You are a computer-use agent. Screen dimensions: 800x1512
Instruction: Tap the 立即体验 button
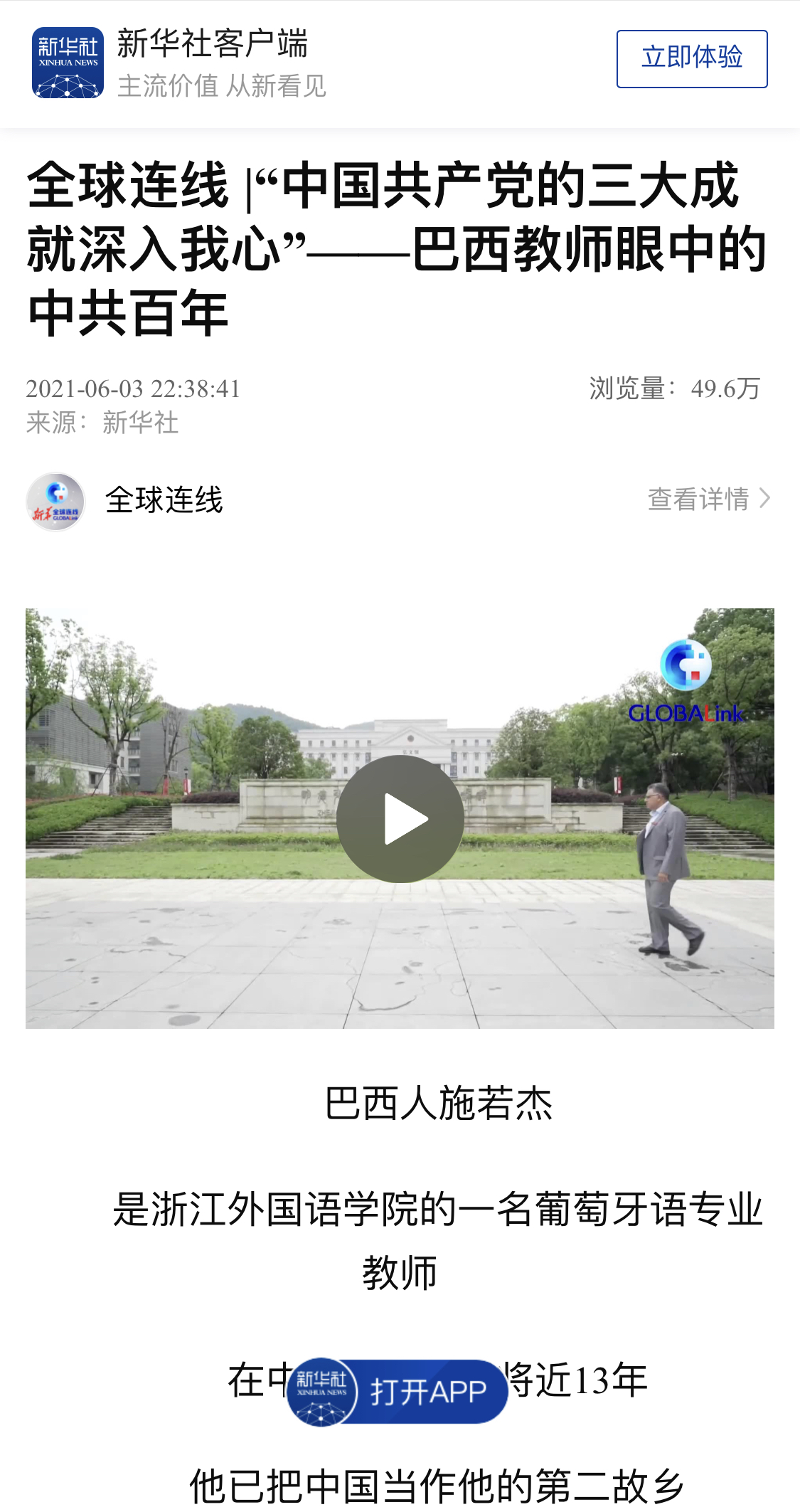pyautogui.click(x=691, y=58)
